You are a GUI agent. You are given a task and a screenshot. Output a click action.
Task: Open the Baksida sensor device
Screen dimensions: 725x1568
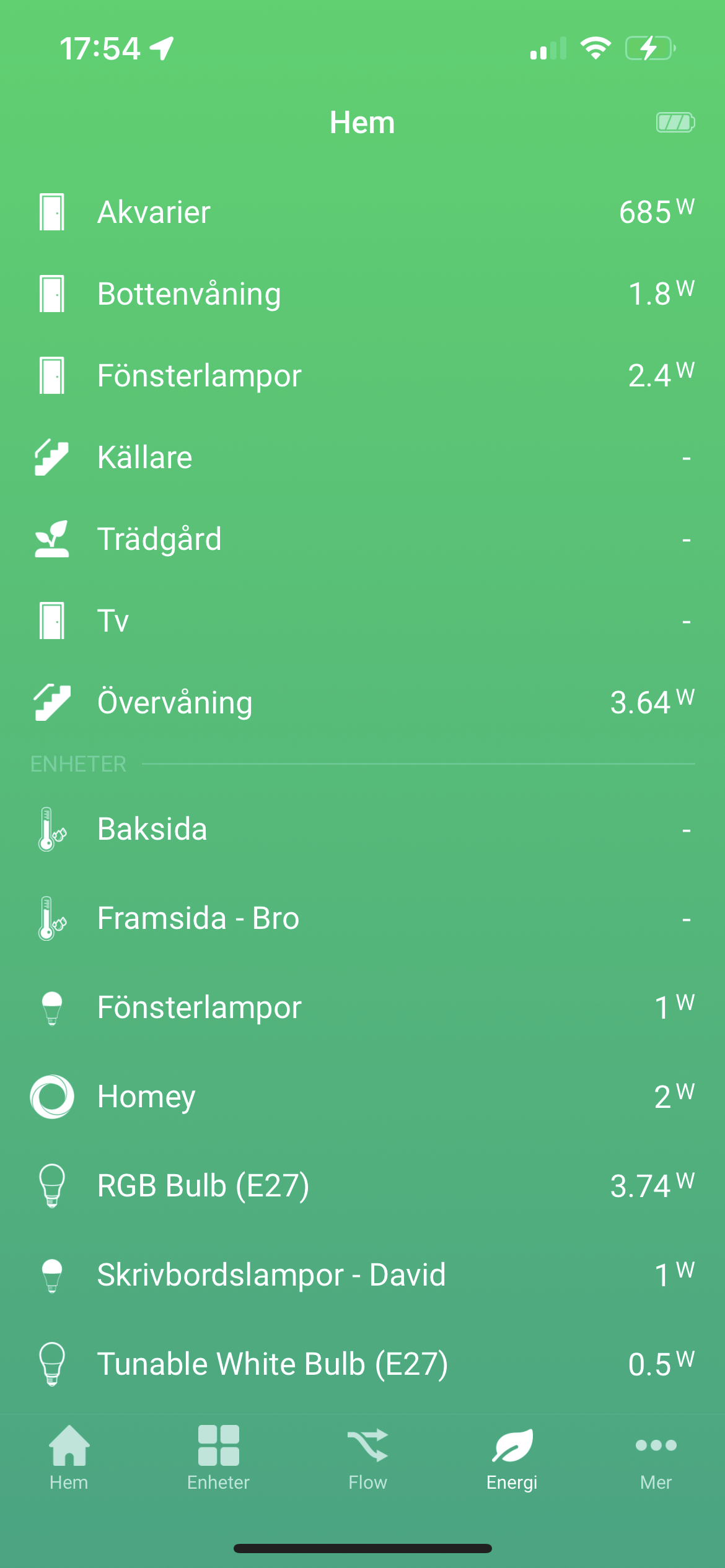coord(362,829)
